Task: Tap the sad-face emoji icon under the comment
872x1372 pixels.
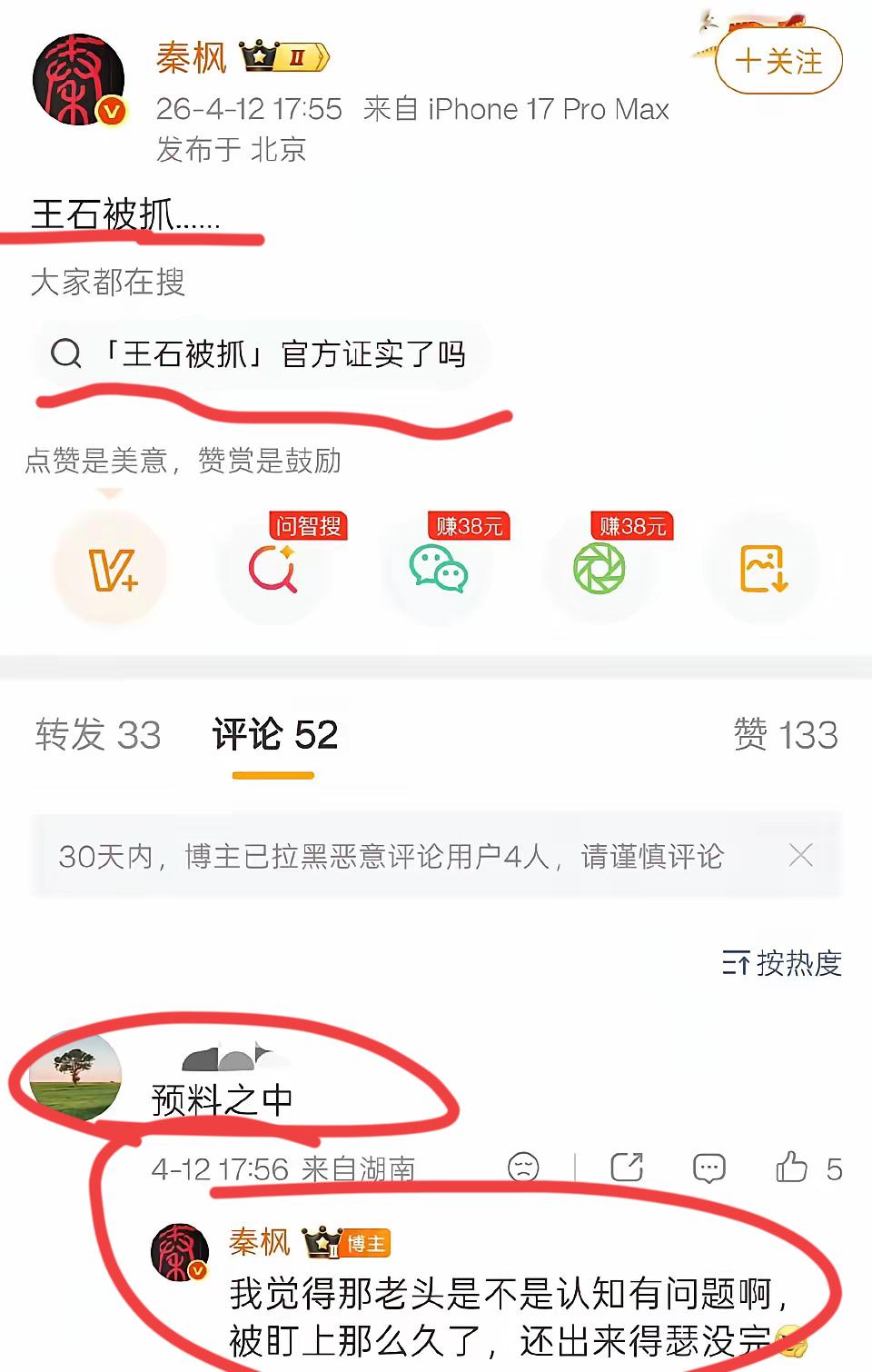Action: (520, 1167)
